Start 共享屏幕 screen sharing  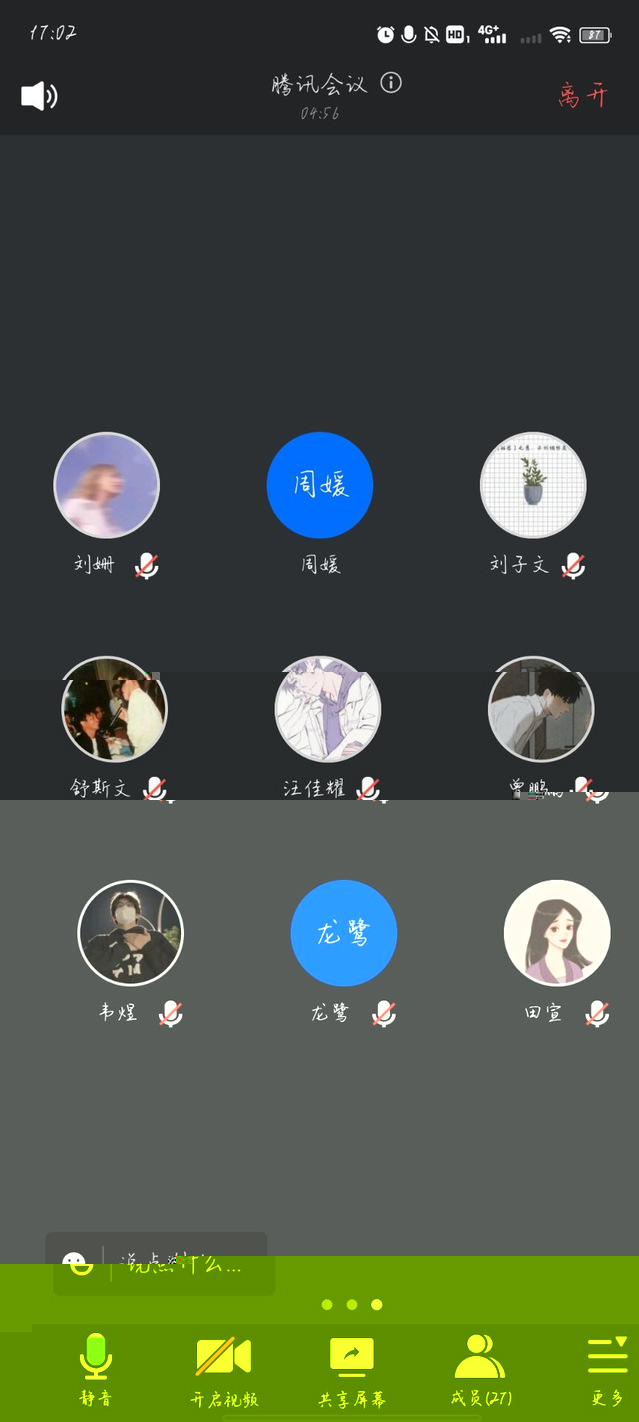click(x=352, y=1368)
